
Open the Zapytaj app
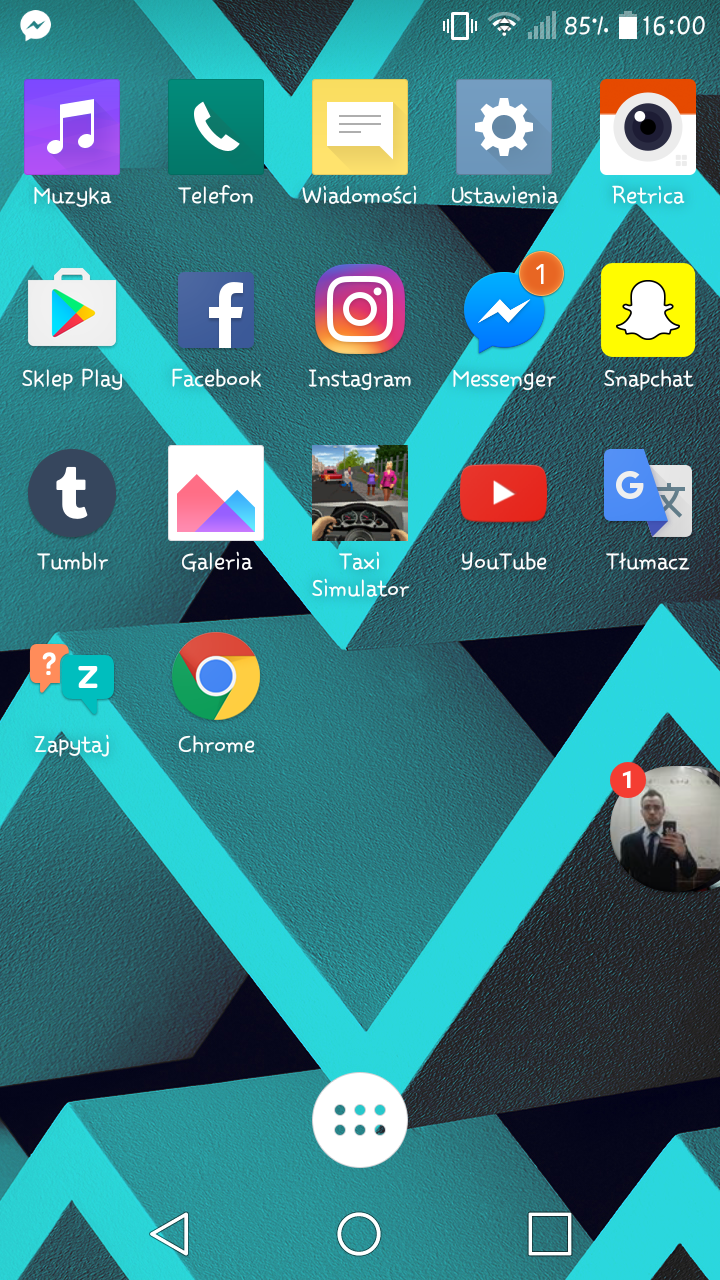coord(72,677)
